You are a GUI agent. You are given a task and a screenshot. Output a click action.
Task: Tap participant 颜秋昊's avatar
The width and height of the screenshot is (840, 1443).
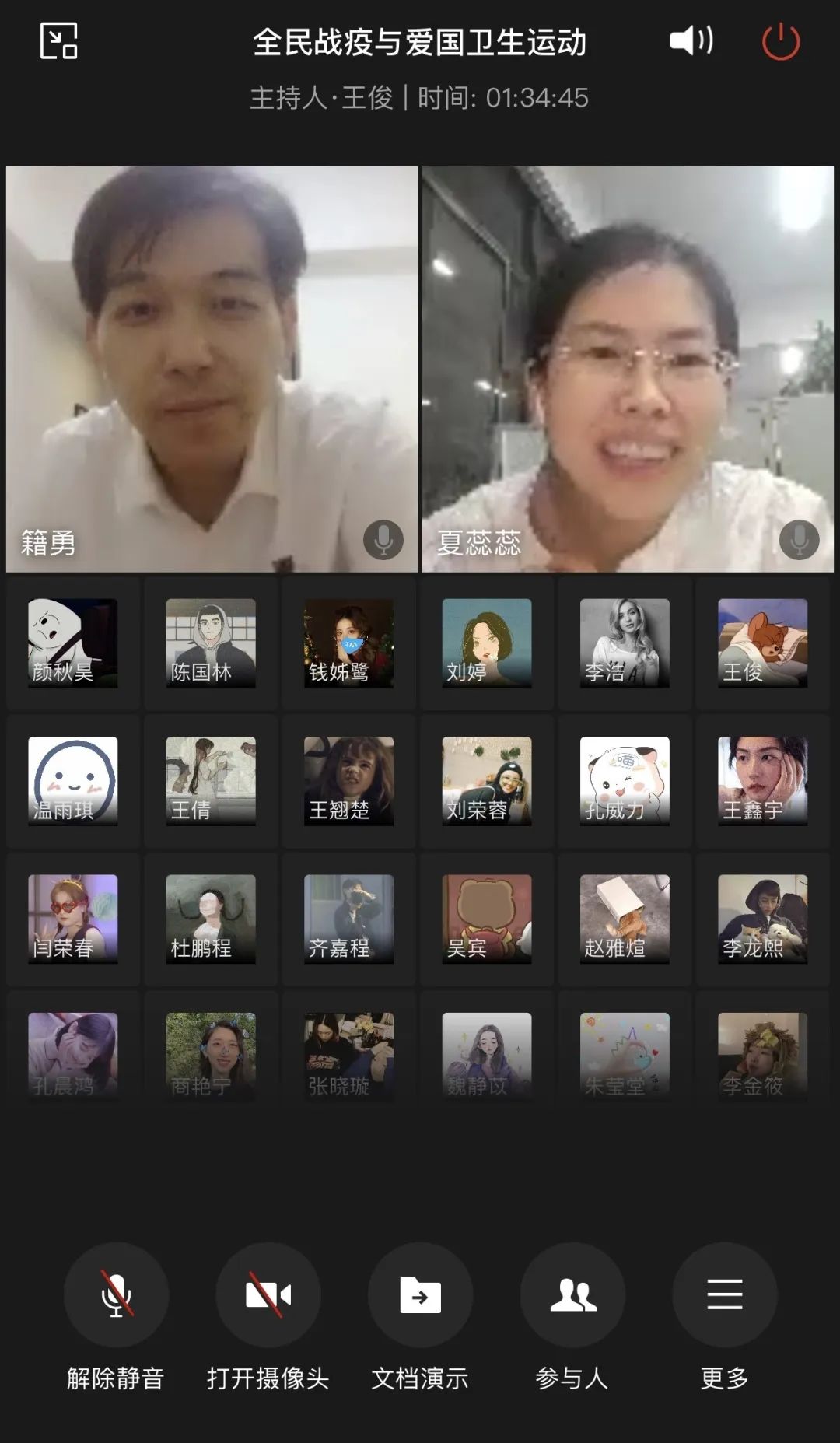(x=73, y=643)
